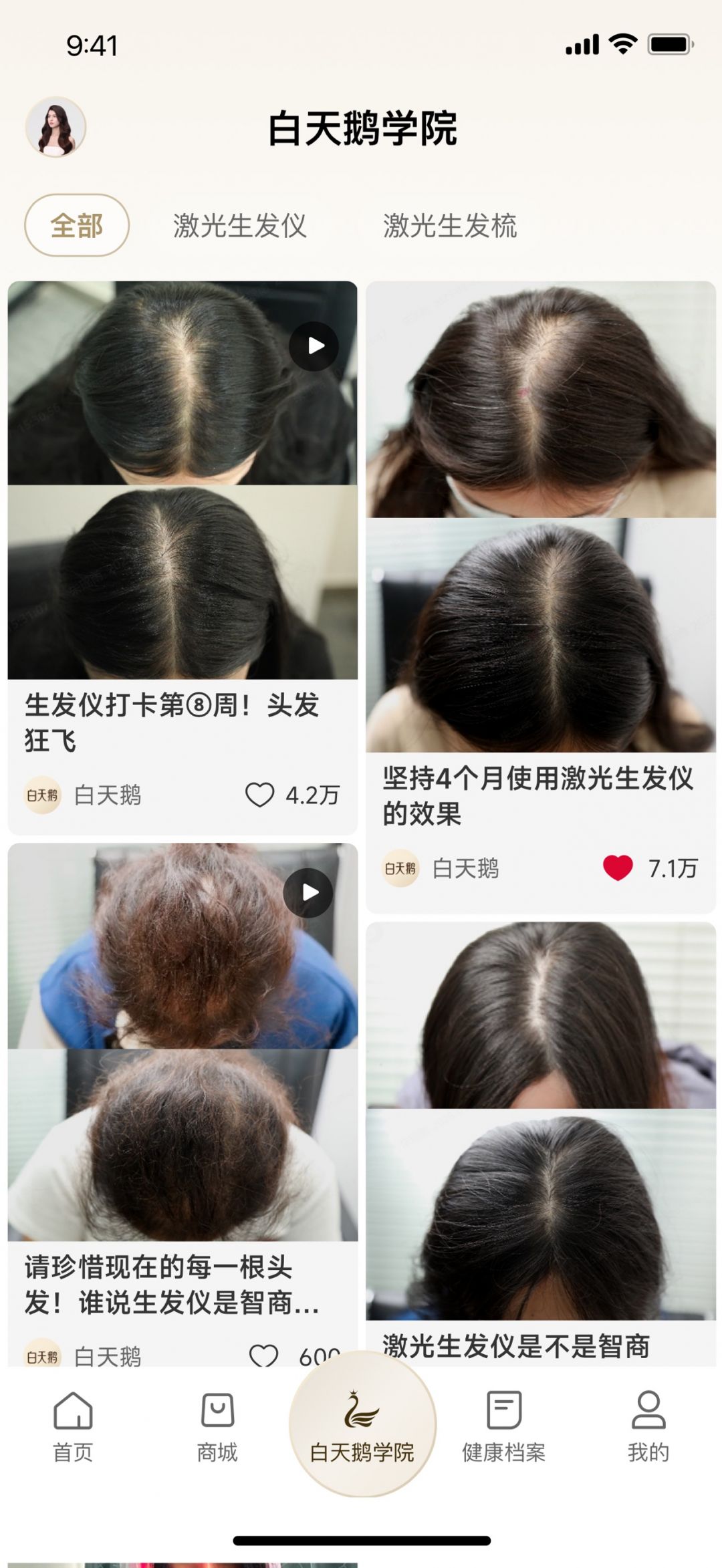Select the 全部 filter chip

tap(77, 225)
